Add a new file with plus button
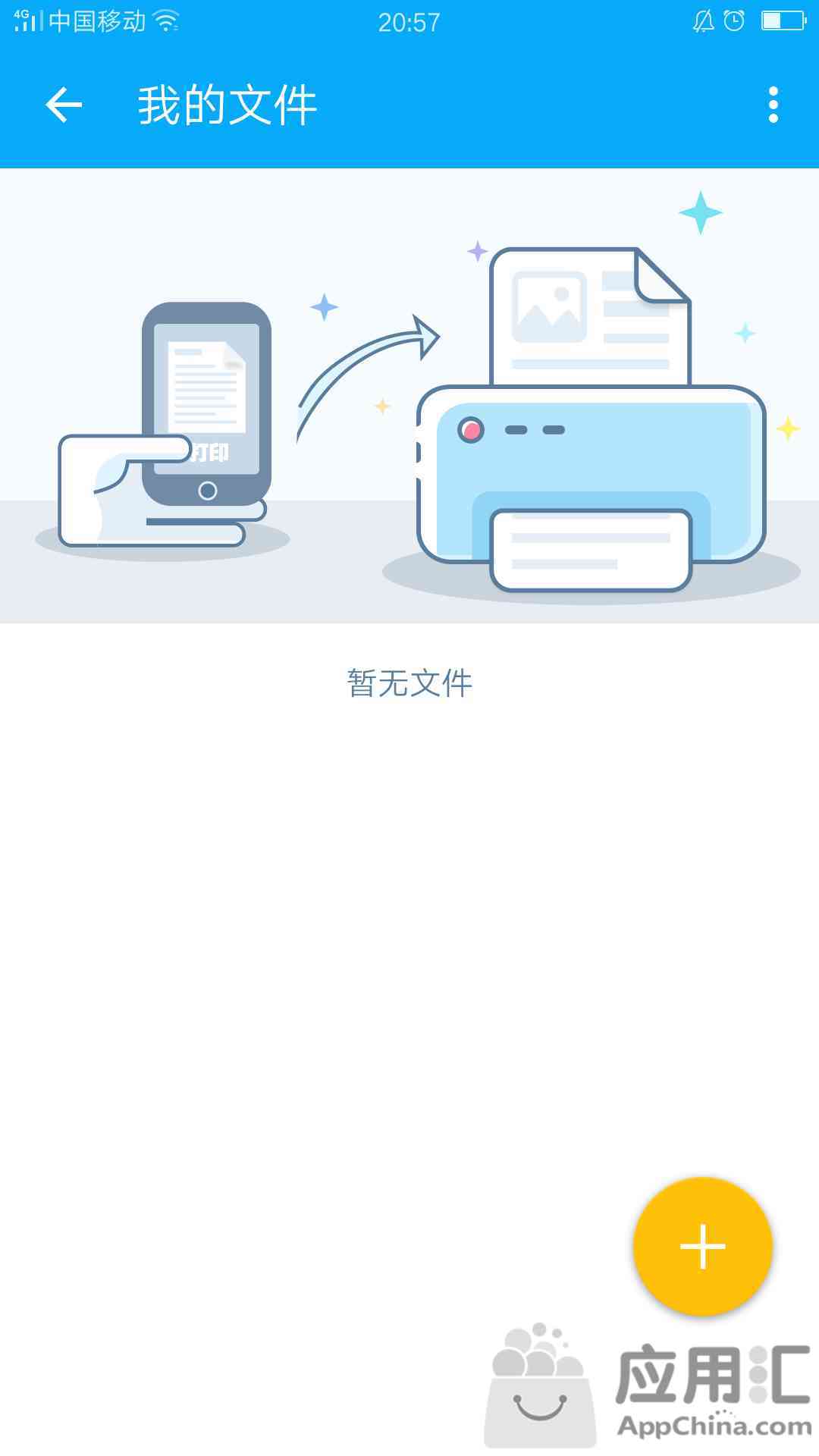 [702, 1246]
